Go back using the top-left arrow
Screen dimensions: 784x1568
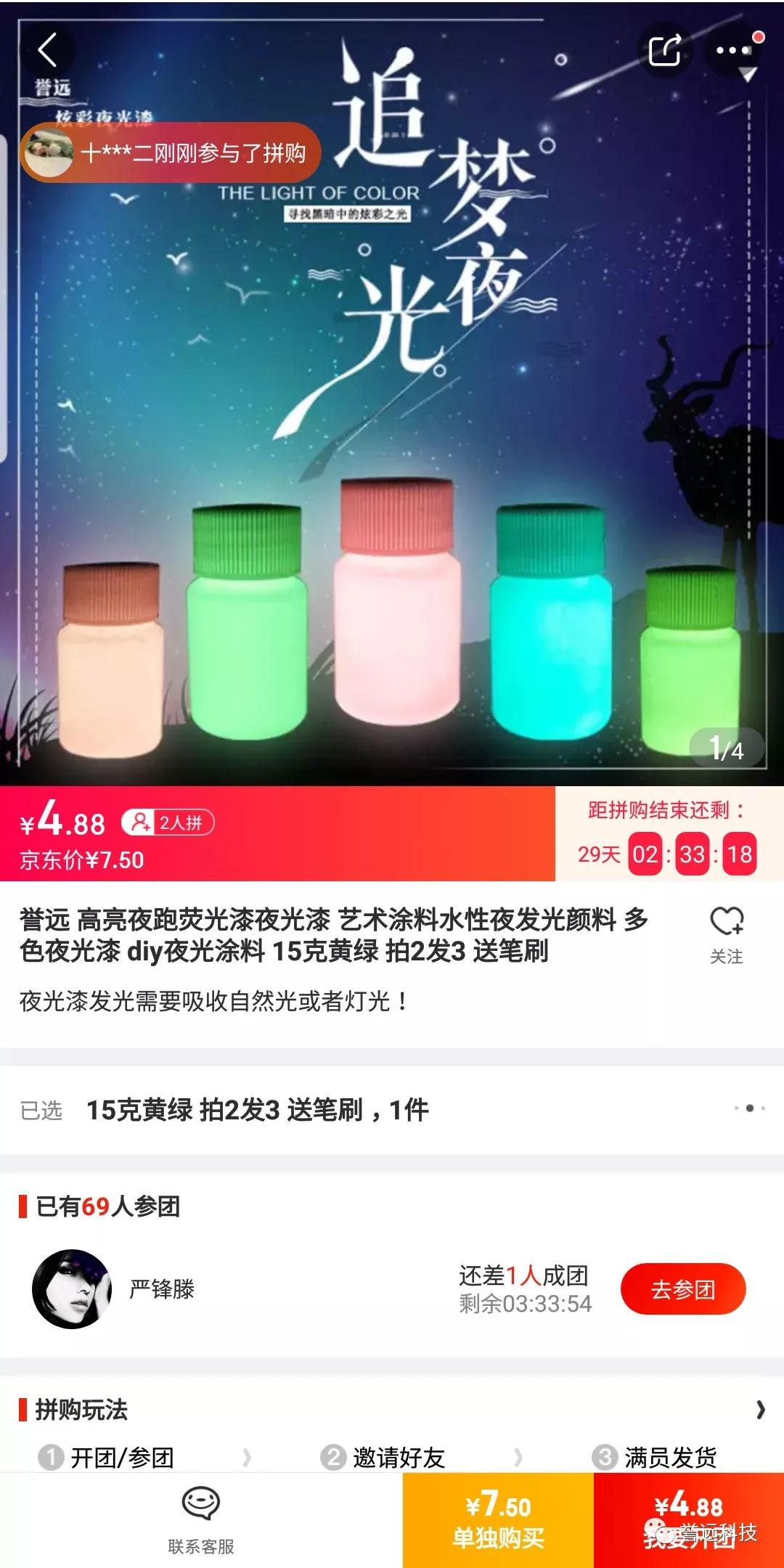coord(47,49)
